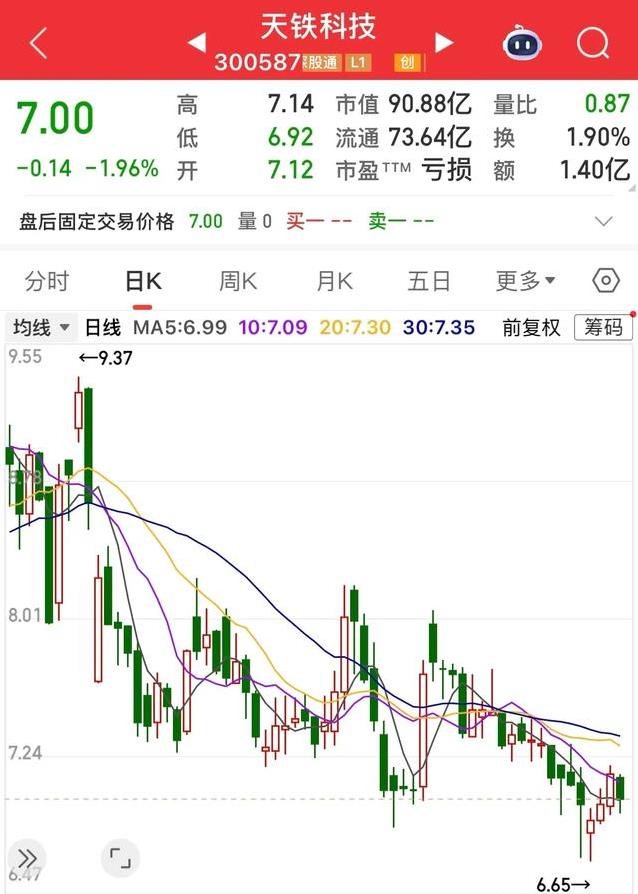Open chart settings hexagon icon
This screenshot has height=894, width=638.
606,281
